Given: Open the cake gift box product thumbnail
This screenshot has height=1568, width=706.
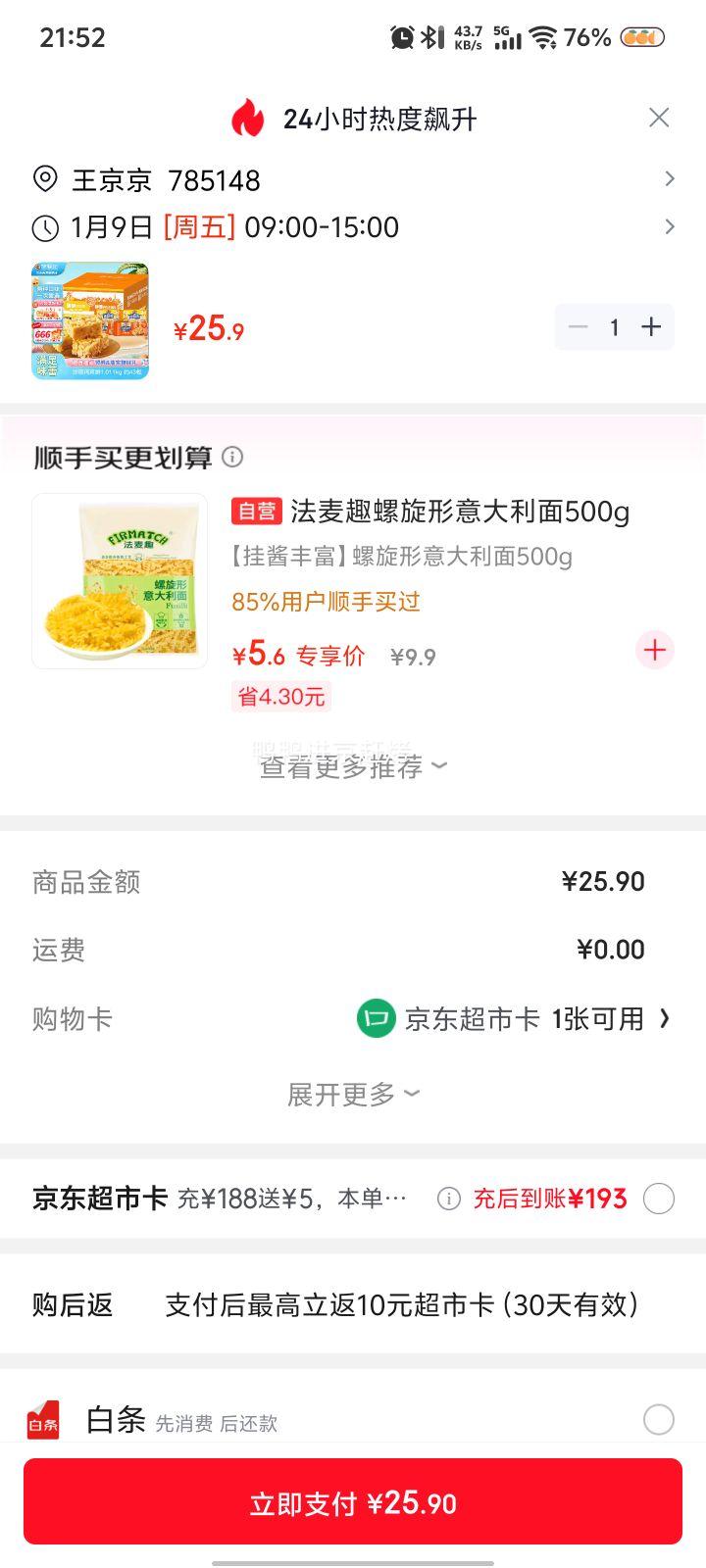Looking at the screenshot, I should pyautogui.click(x=93, y=318).
